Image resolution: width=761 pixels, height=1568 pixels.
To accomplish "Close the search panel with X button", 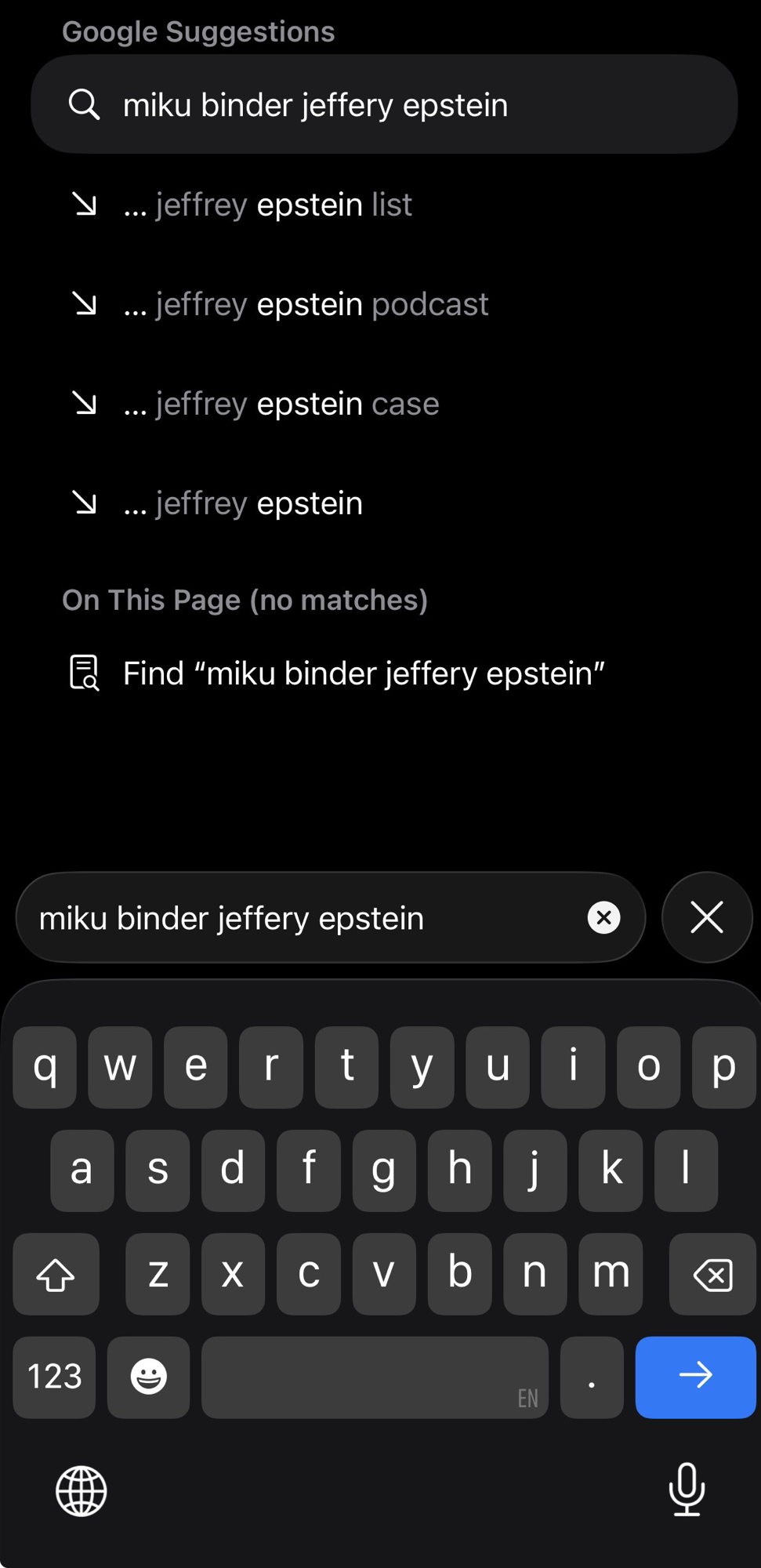I will pyautogui.click(x=707, y=917).
